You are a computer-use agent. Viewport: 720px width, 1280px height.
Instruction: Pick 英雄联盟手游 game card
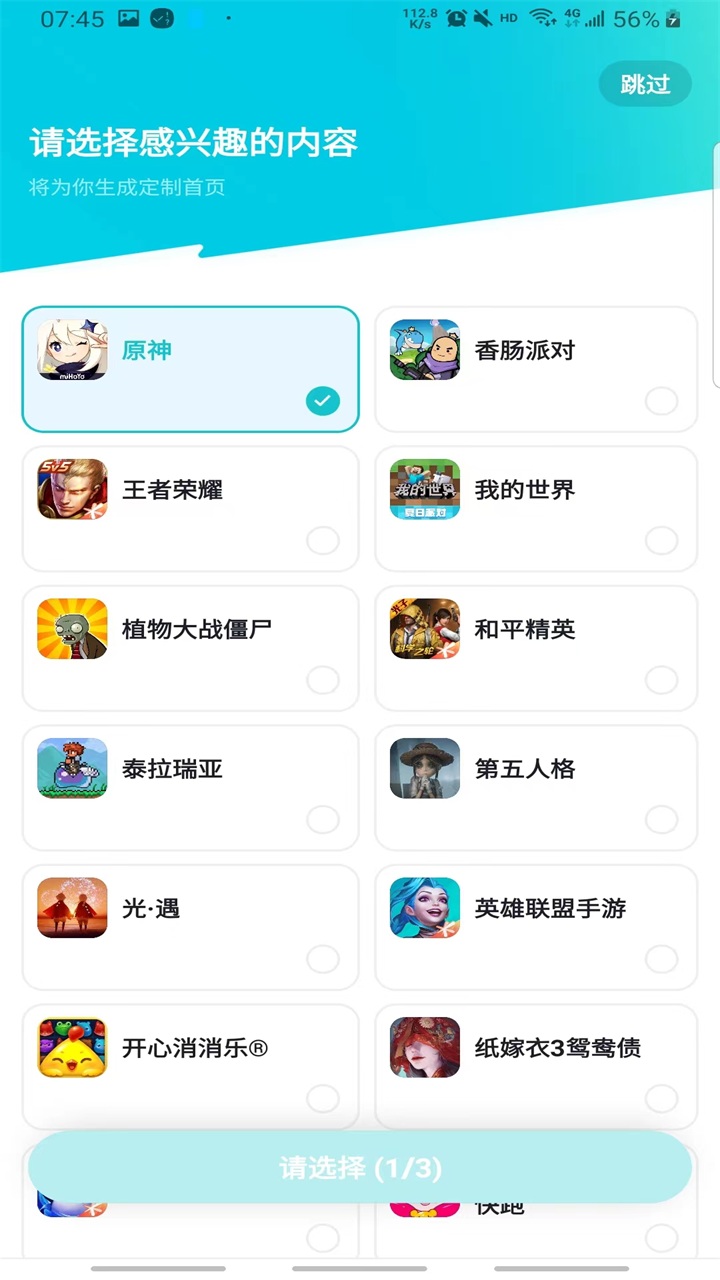(x=536, y=927)
